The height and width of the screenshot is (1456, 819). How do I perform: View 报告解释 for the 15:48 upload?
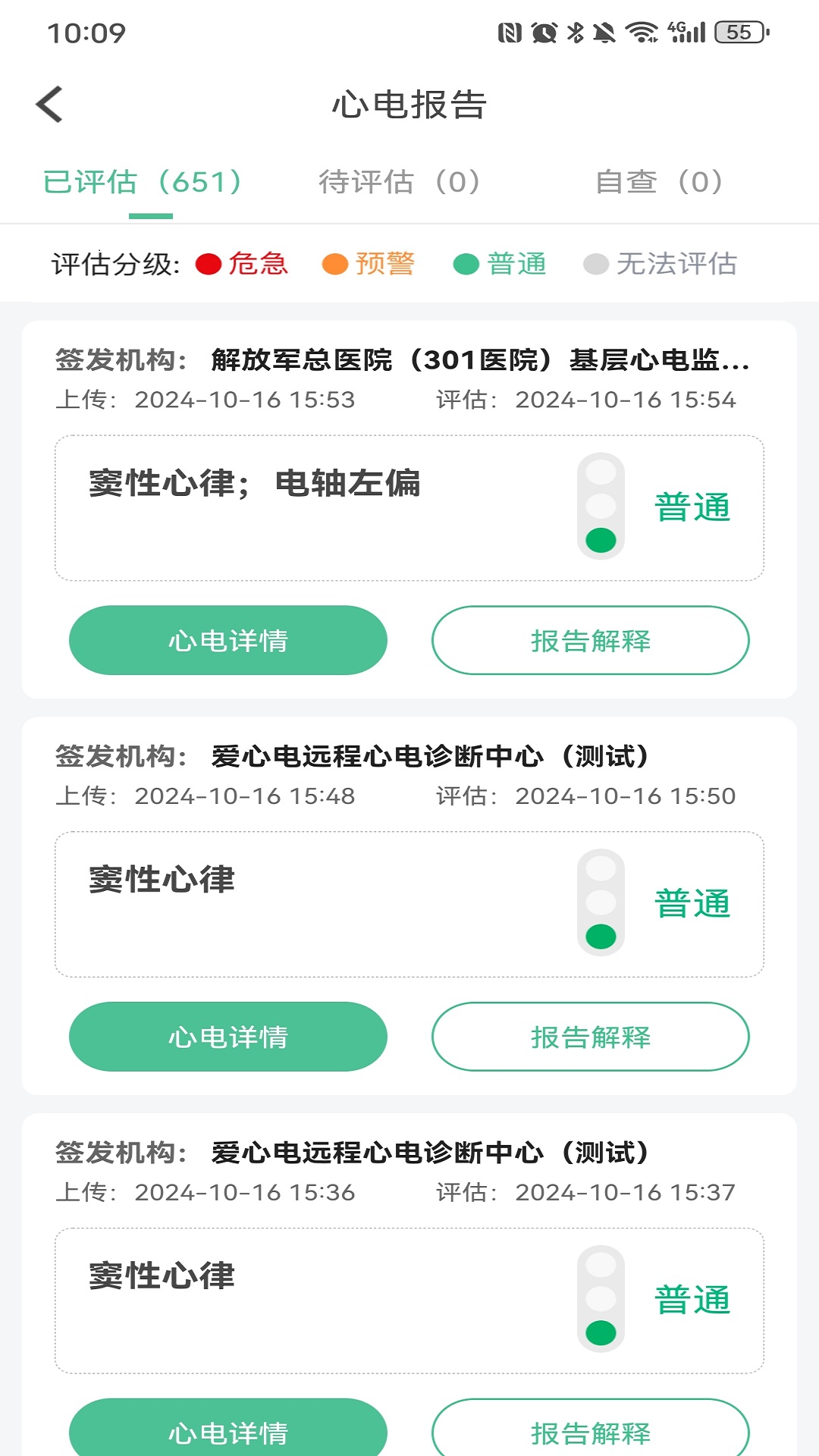[591, 1036]
